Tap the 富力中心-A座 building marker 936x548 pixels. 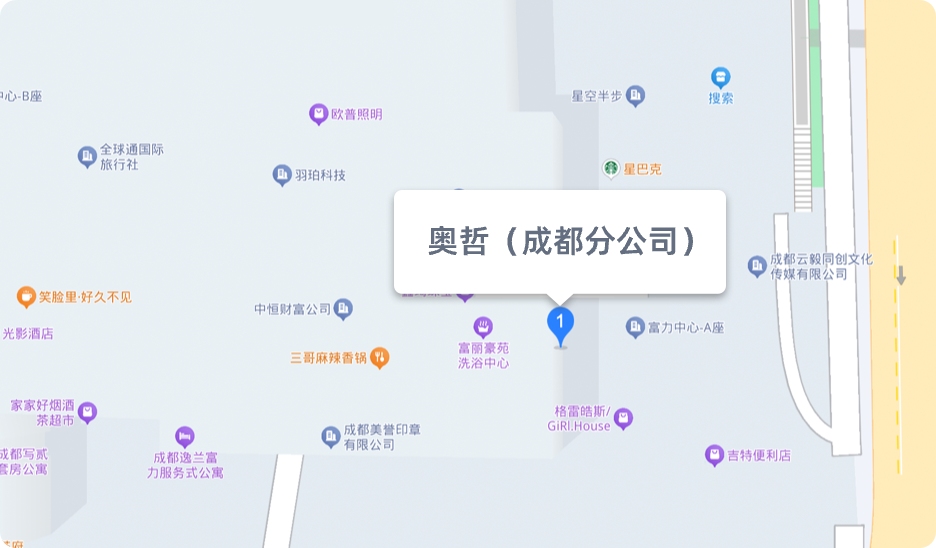coord(635,327)
